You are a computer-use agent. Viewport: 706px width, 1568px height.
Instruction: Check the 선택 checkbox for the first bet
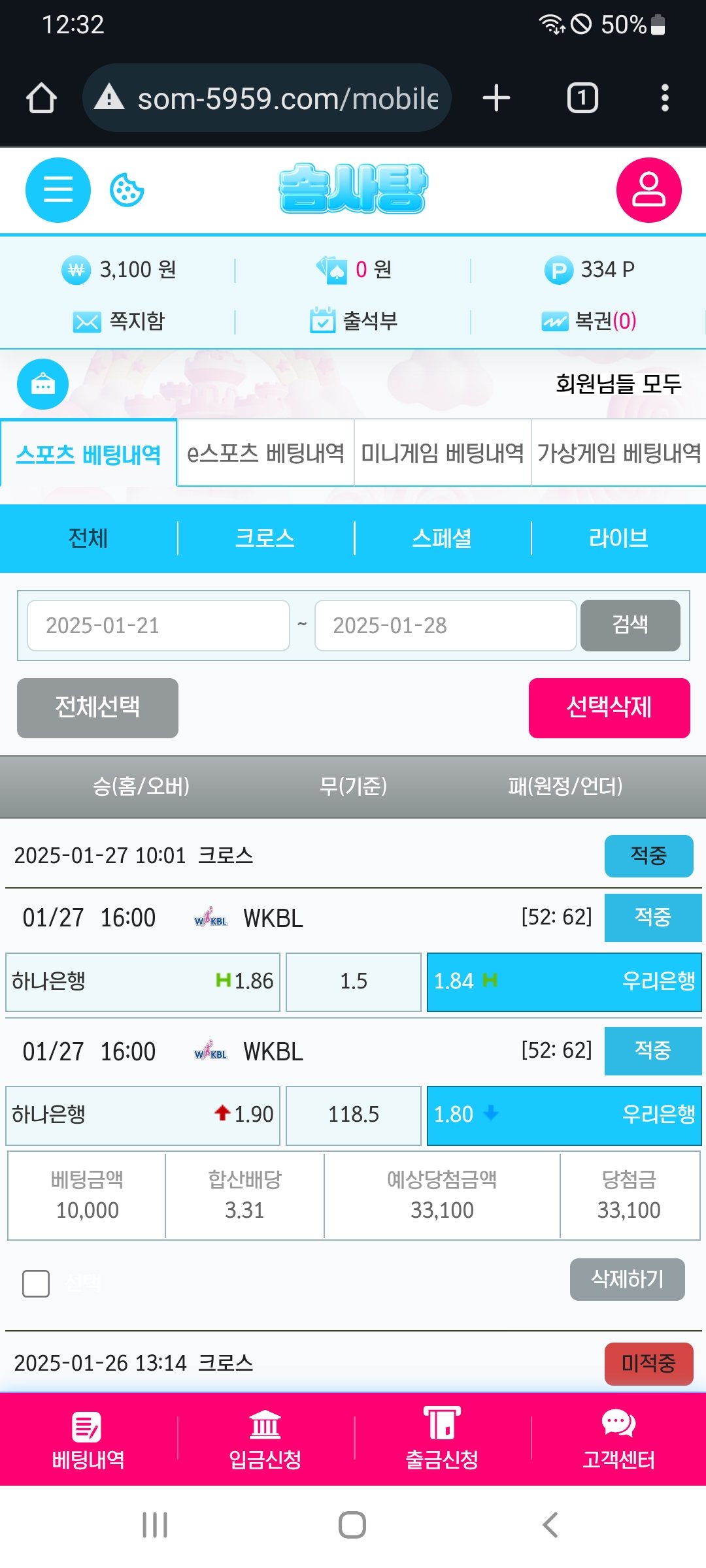pos(36,1284)
